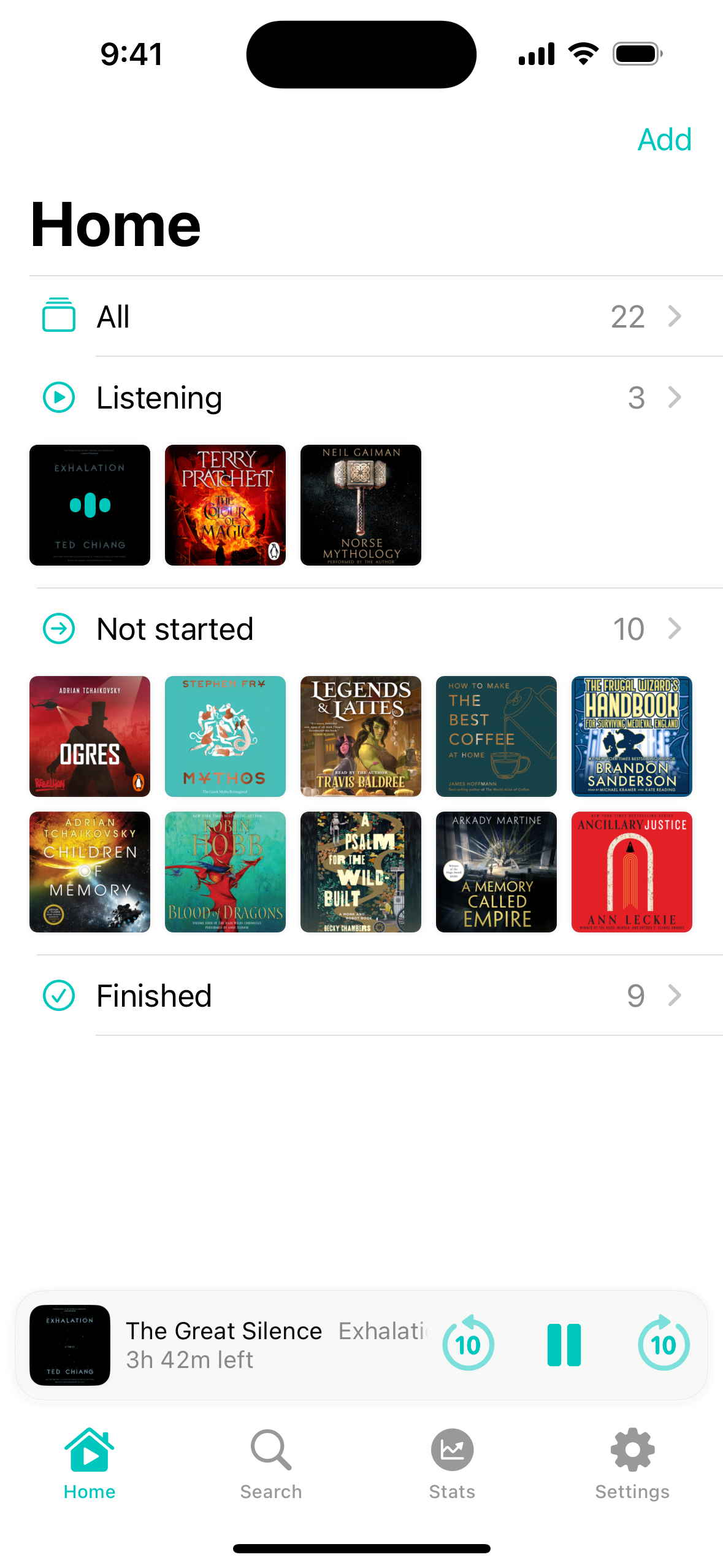Screen dimensions: 723x1568
Task: Open How to Make the Best Coffee
Action: click(496, 736)
